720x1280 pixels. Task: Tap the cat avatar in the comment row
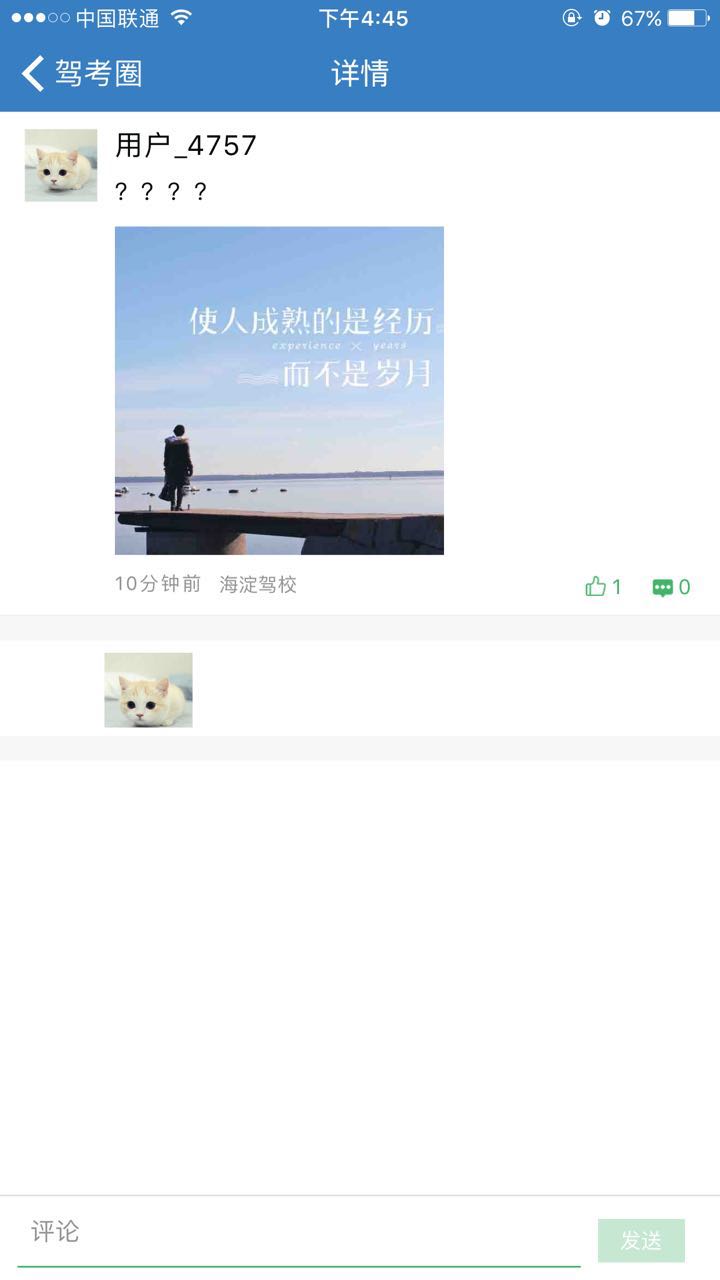(147, 689)
